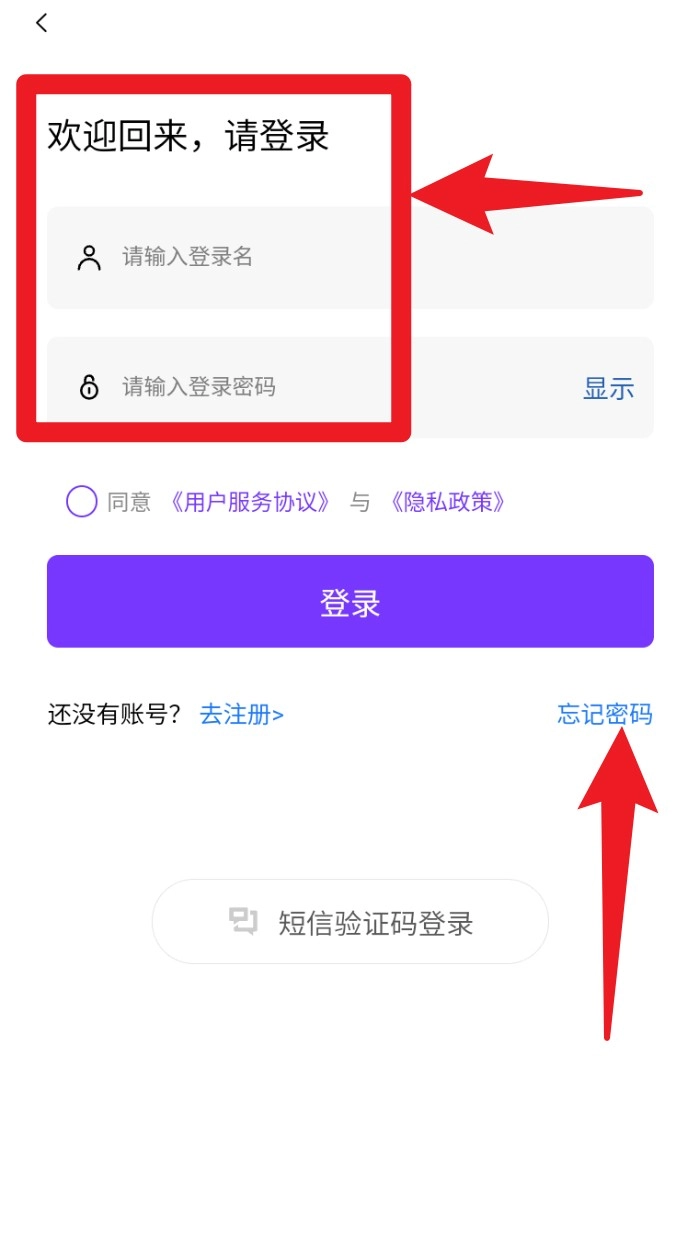
Task: Tap the login name input field
Action: click(350, 258)
